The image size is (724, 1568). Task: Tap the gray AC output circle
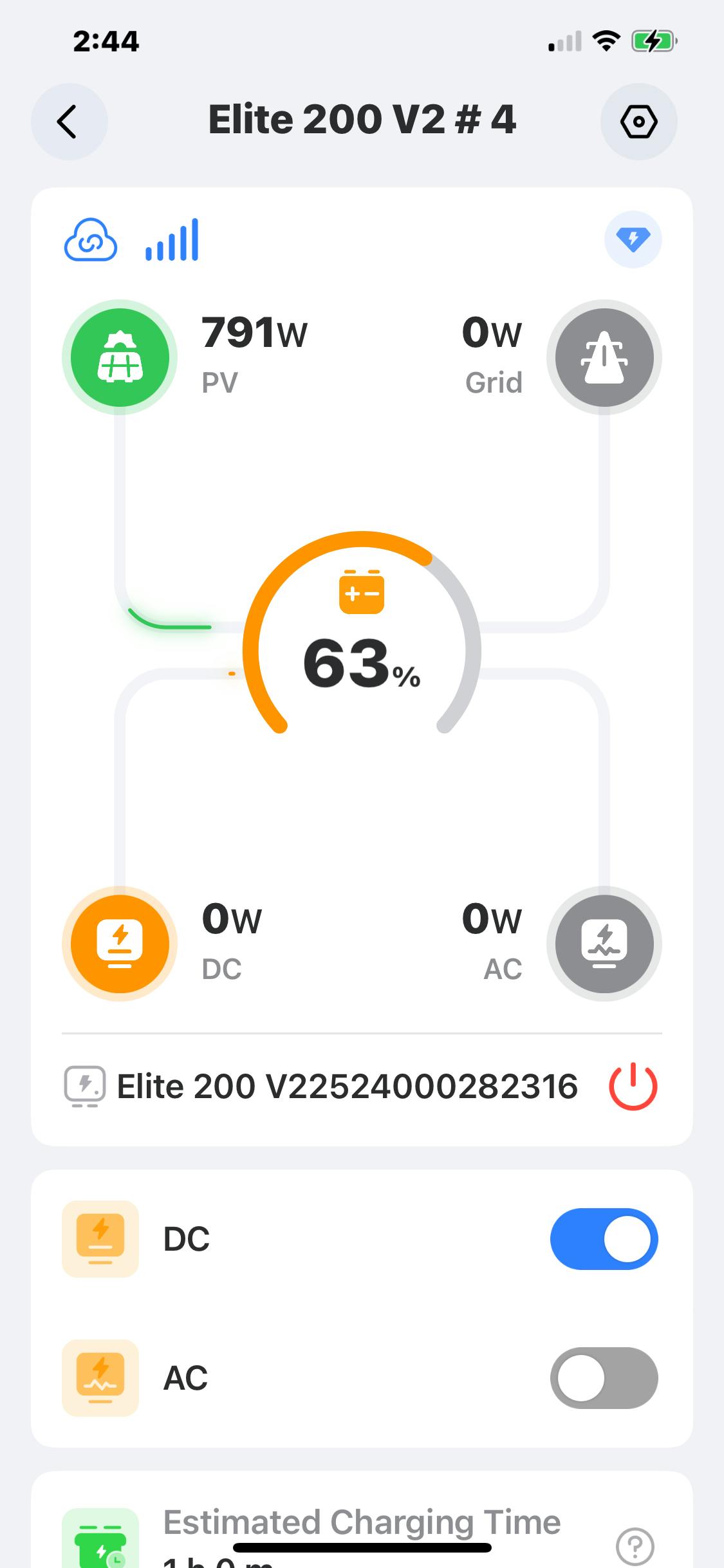click(604, 944)
